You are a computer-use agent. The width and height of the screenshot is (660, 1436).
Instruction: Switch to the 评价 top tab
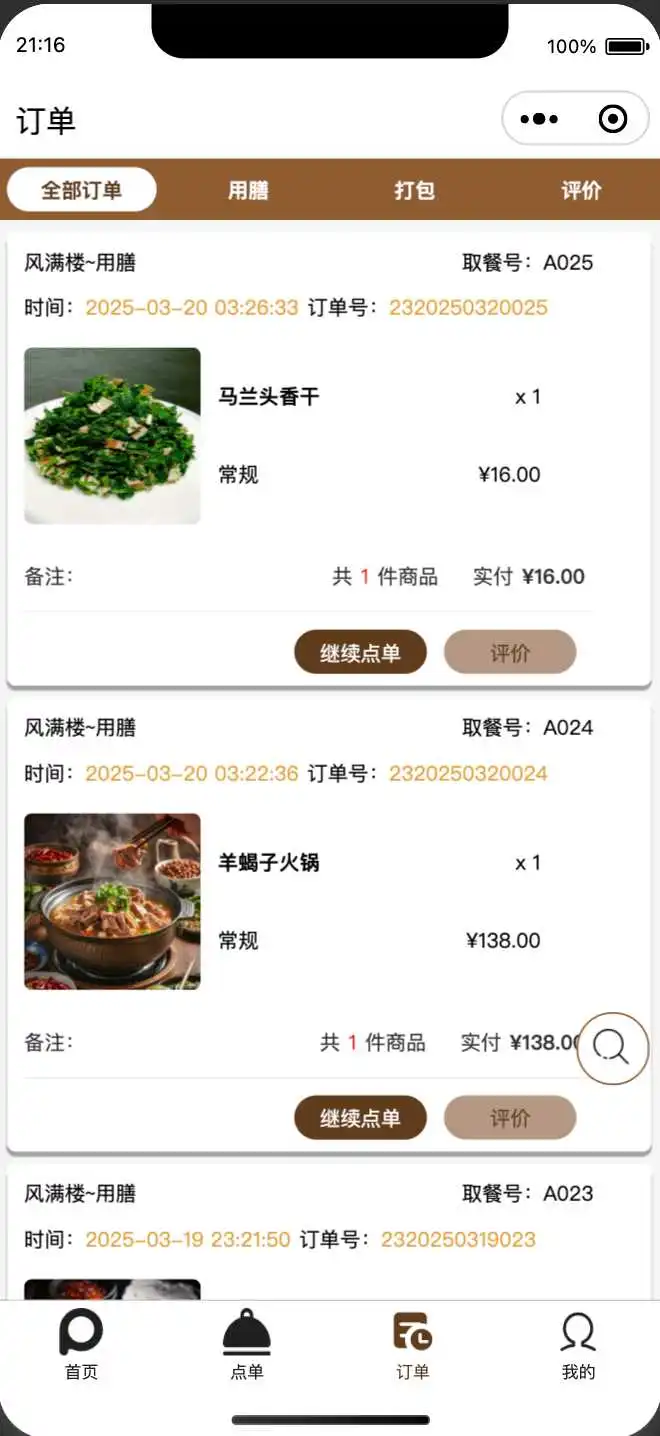coord(581,190)
